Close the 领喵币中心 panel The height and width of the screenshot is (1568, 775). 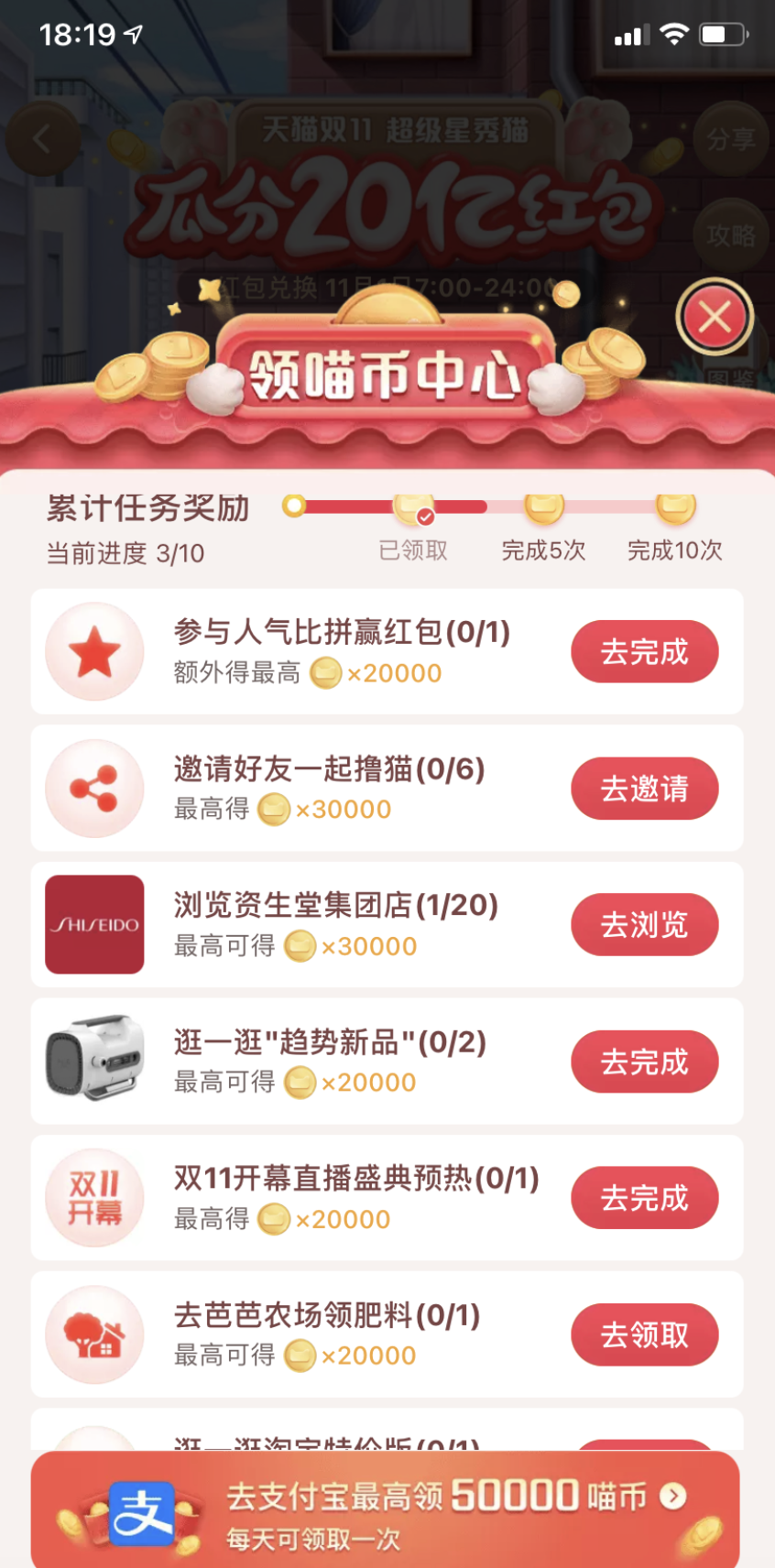(x=715, y=317)
